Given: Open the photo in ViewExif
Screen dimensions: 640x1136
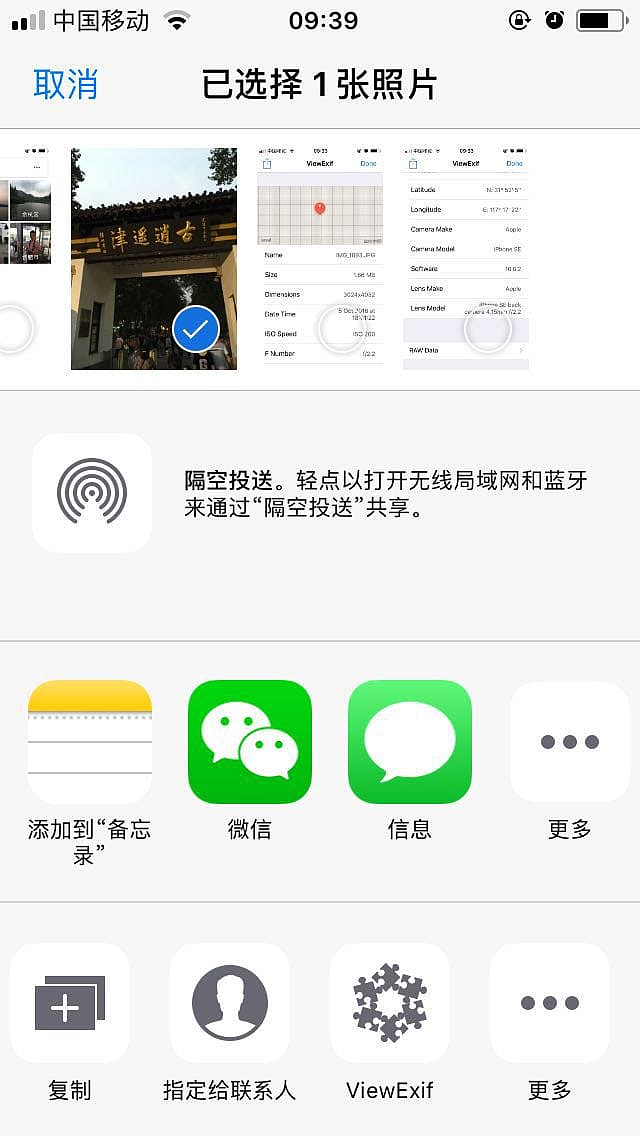Looking at the screenshot, I should pyautogui.click(x=390, y=1003).
